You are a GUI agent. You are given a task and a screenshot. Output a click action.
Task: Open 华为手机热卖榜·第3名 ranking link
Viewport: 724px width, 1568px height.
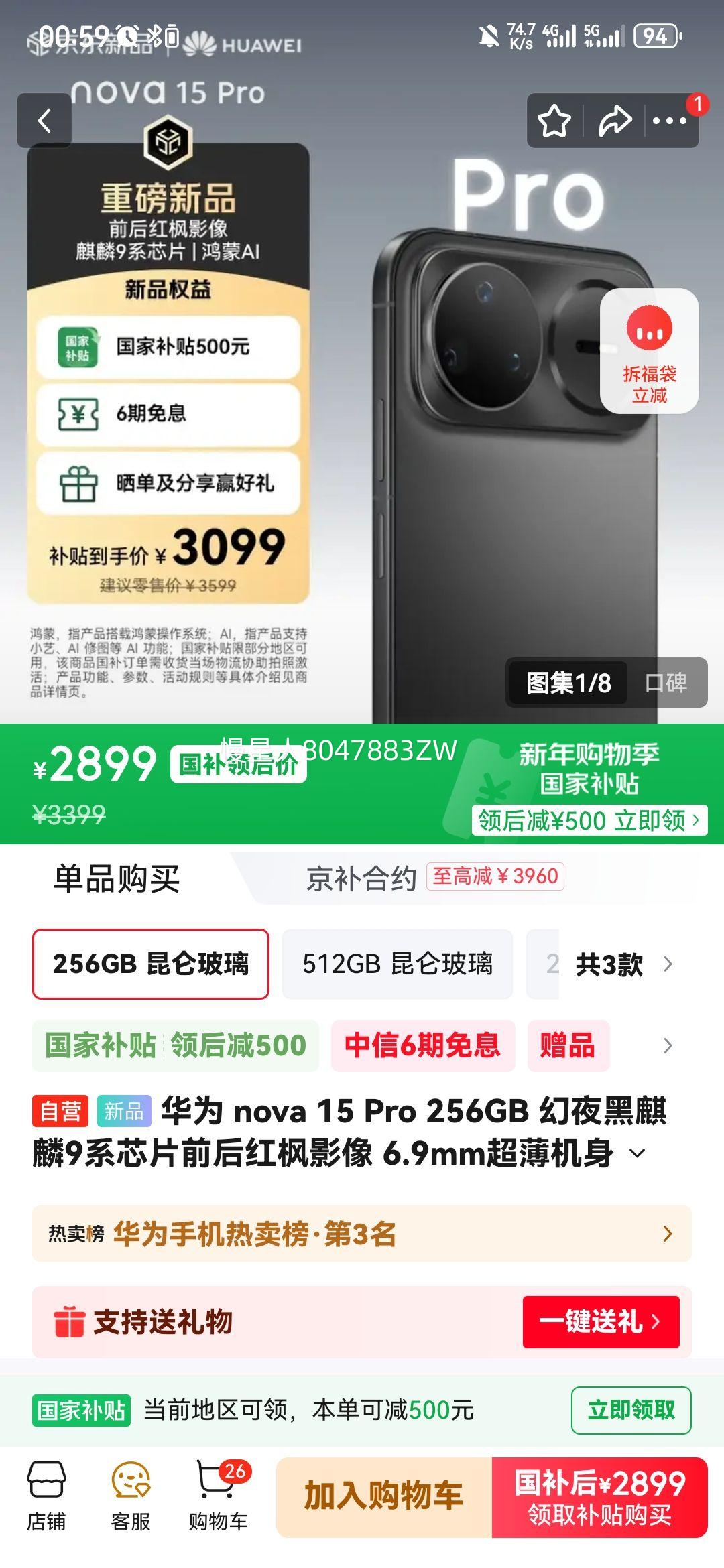pos(362,1233)
